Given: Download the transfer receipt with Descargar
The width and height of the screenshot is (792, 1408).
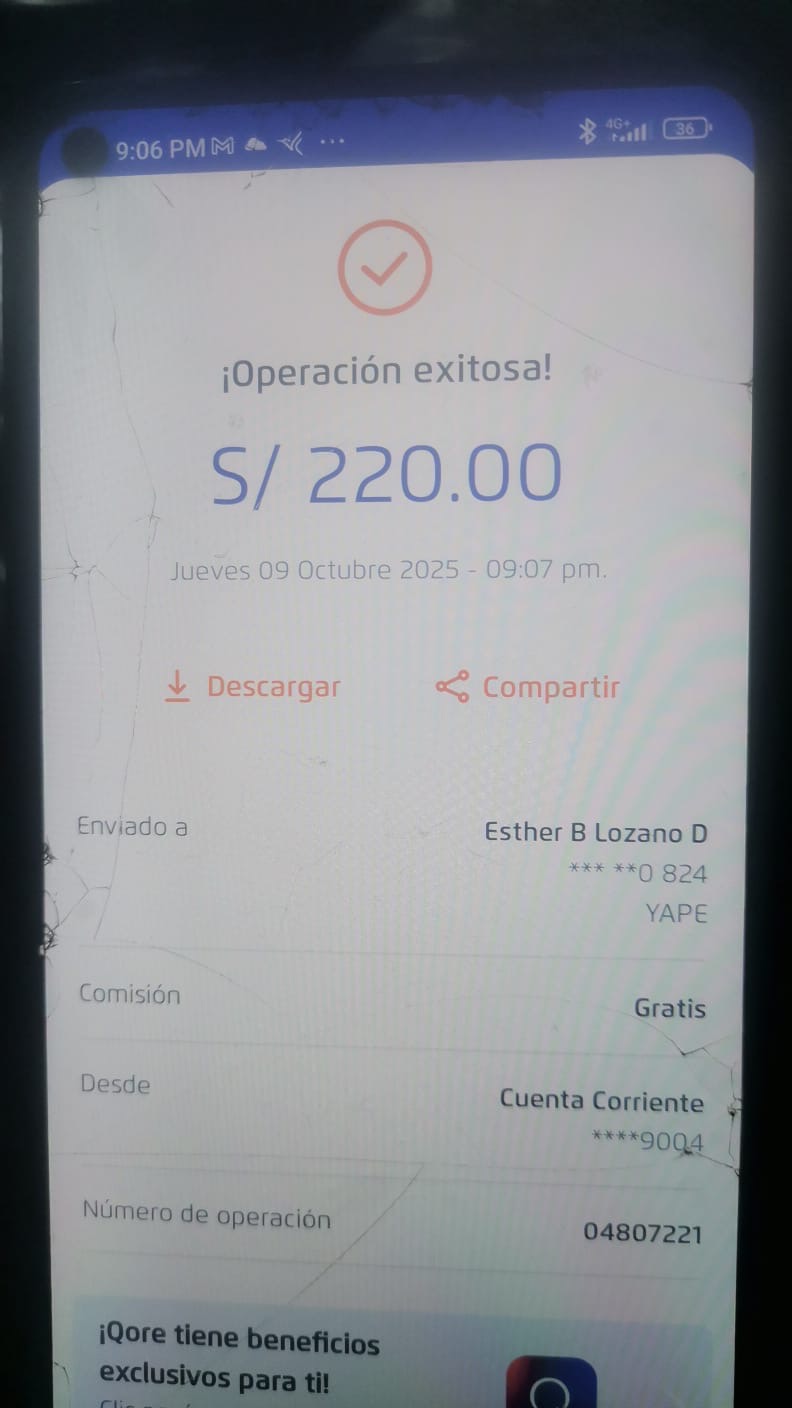Looking at the screenshot, I should 253,687.
